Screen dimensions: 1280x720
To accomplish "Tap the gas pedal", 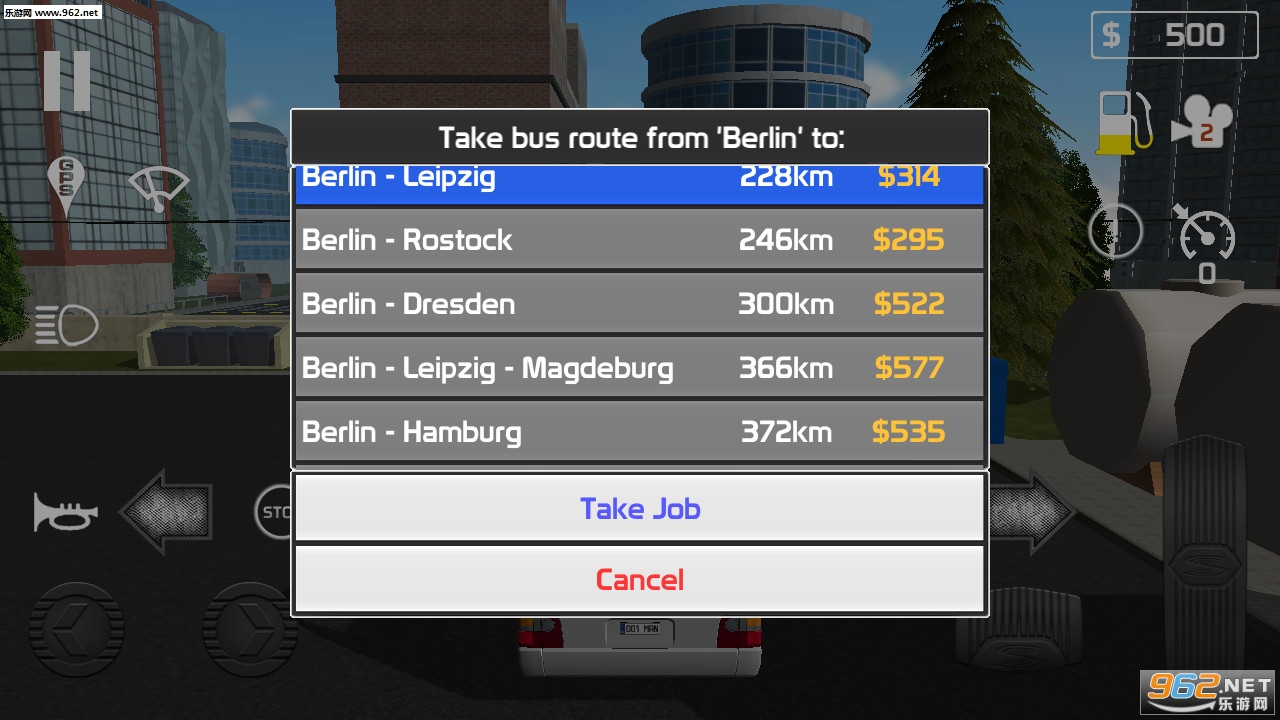I will (1205, 550).
